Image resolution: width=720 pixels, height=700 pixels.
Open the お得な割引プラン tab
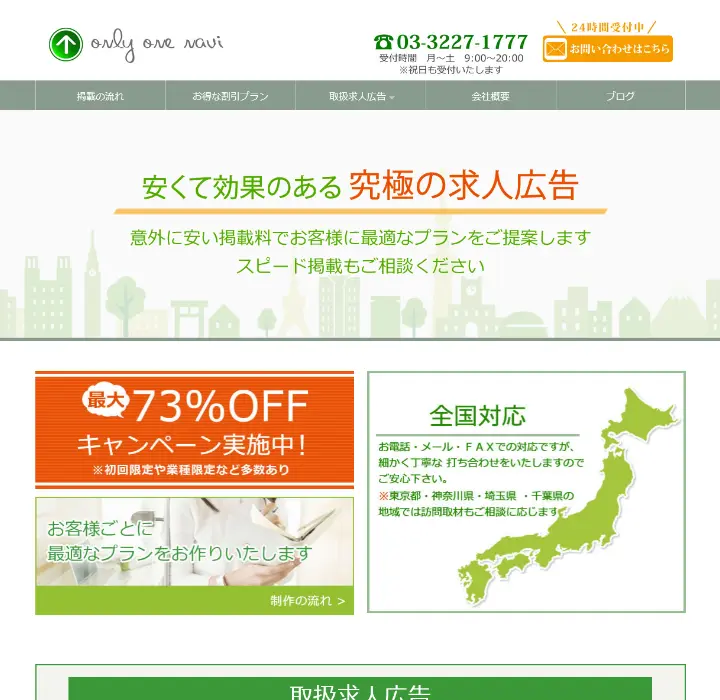coord(231,97)
